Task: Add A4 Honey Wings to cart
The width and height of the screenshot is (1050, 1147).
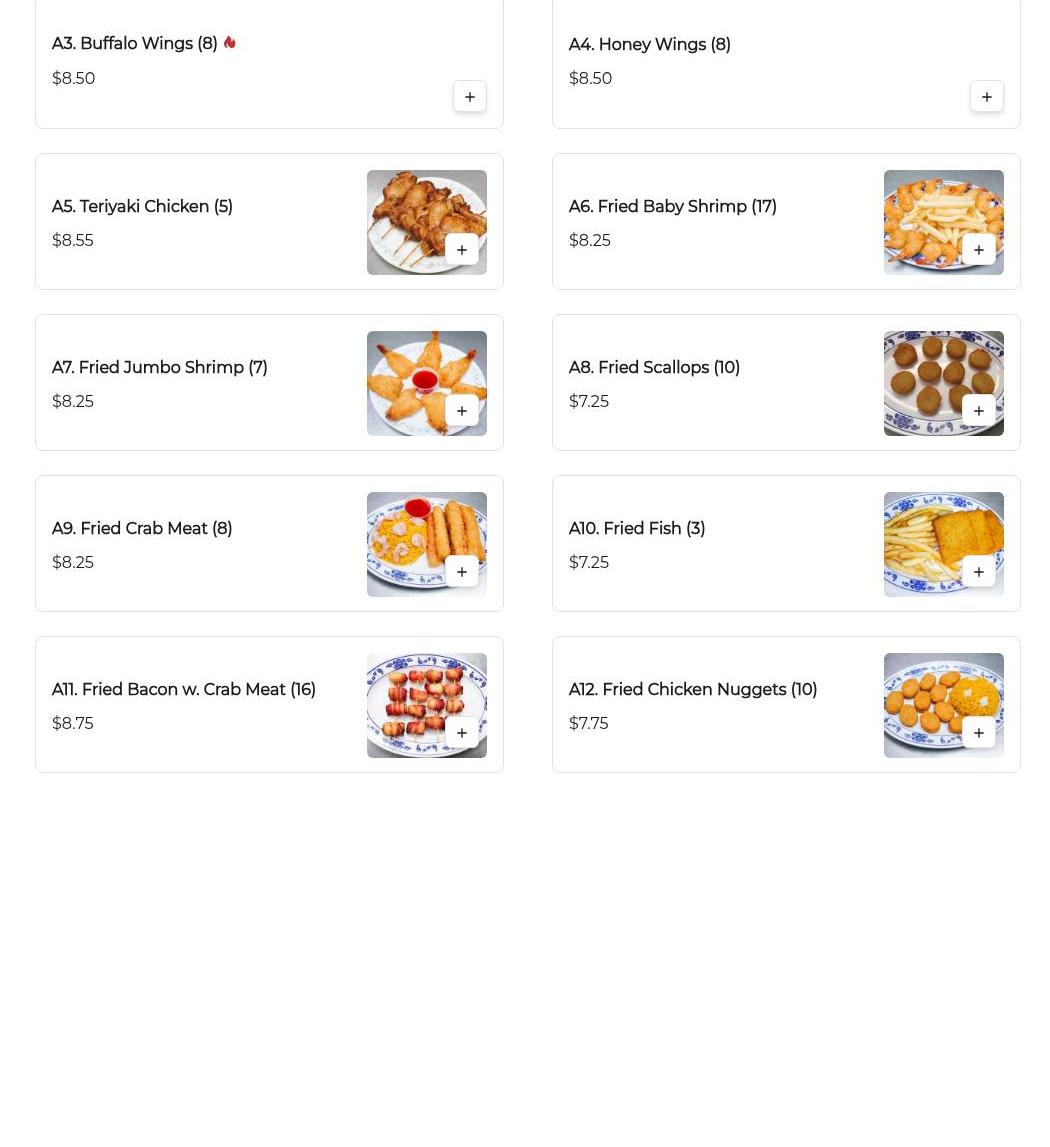Action: click(986, 97)
